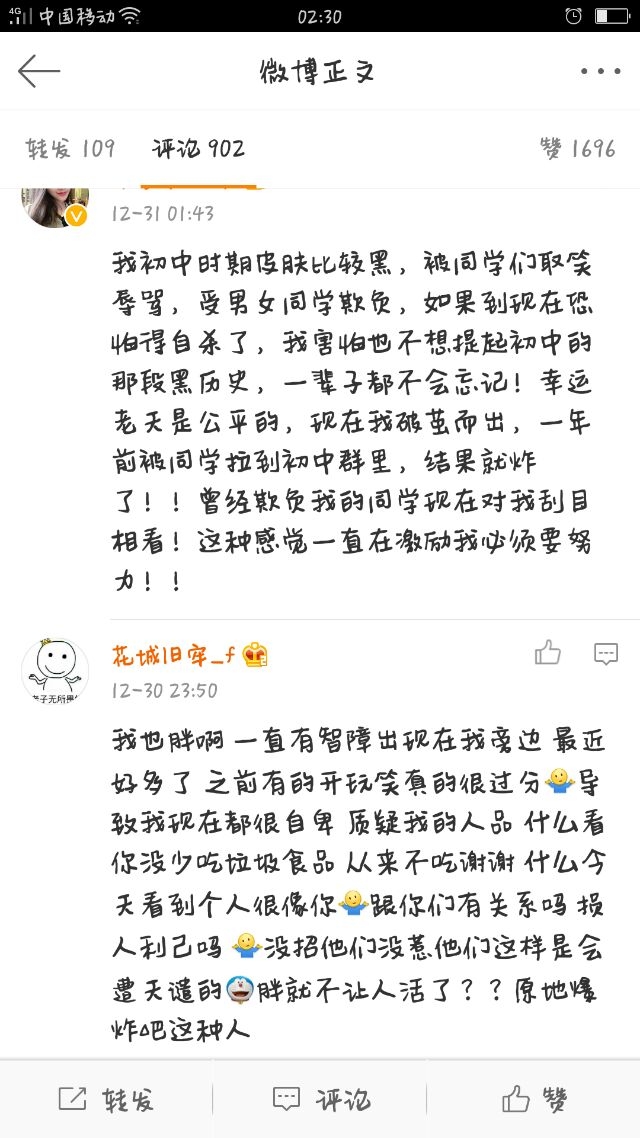This screenshot has height=1138, width=640.
Task: Like the comment by 花城旧牢_f
Action: point(548,653)
